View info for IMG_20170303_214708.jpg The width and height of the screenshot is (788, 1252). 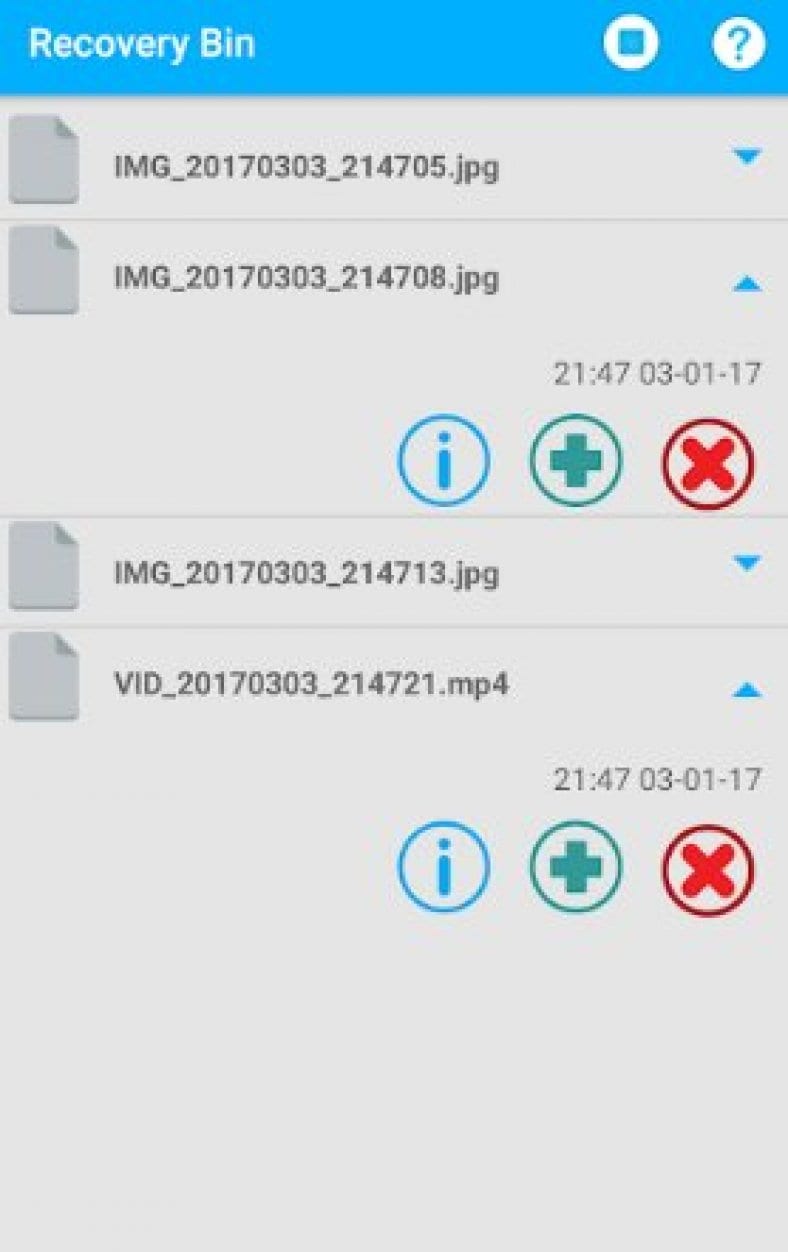point(444,460)
